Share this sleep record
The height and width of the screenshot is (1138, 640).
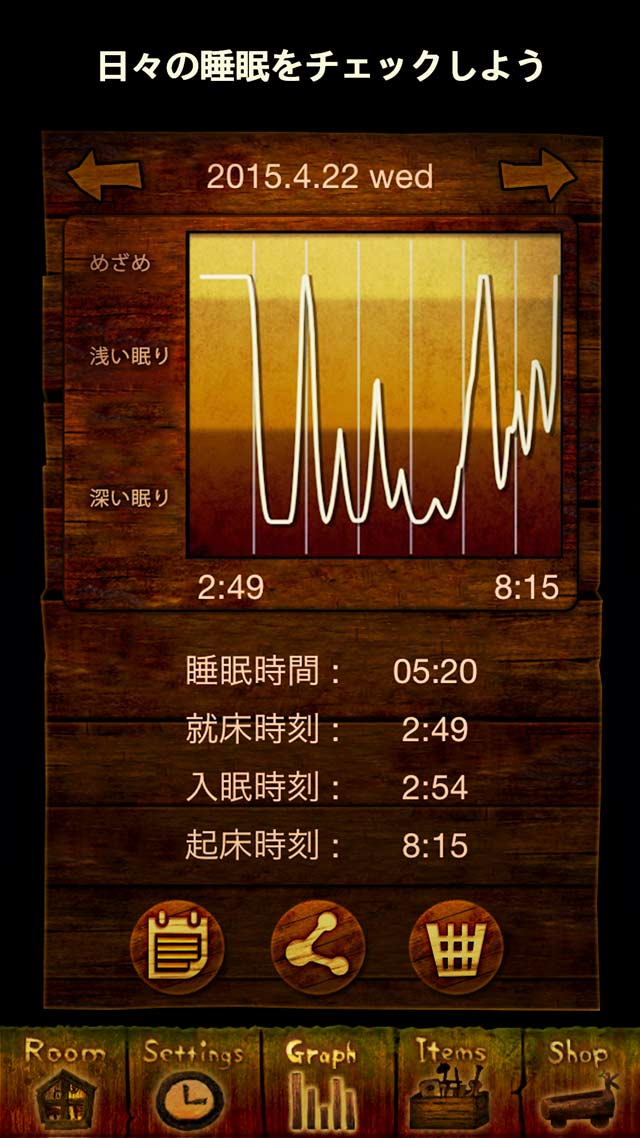tap(318, 944)
